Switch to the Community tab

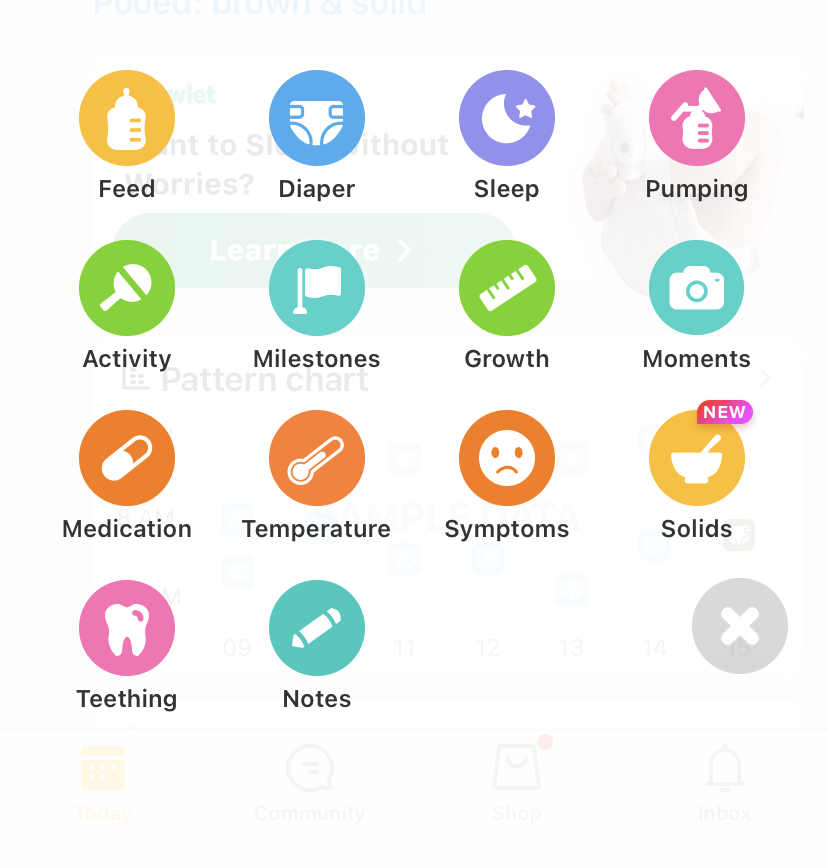pyautogui.click(x=310, y=785)
